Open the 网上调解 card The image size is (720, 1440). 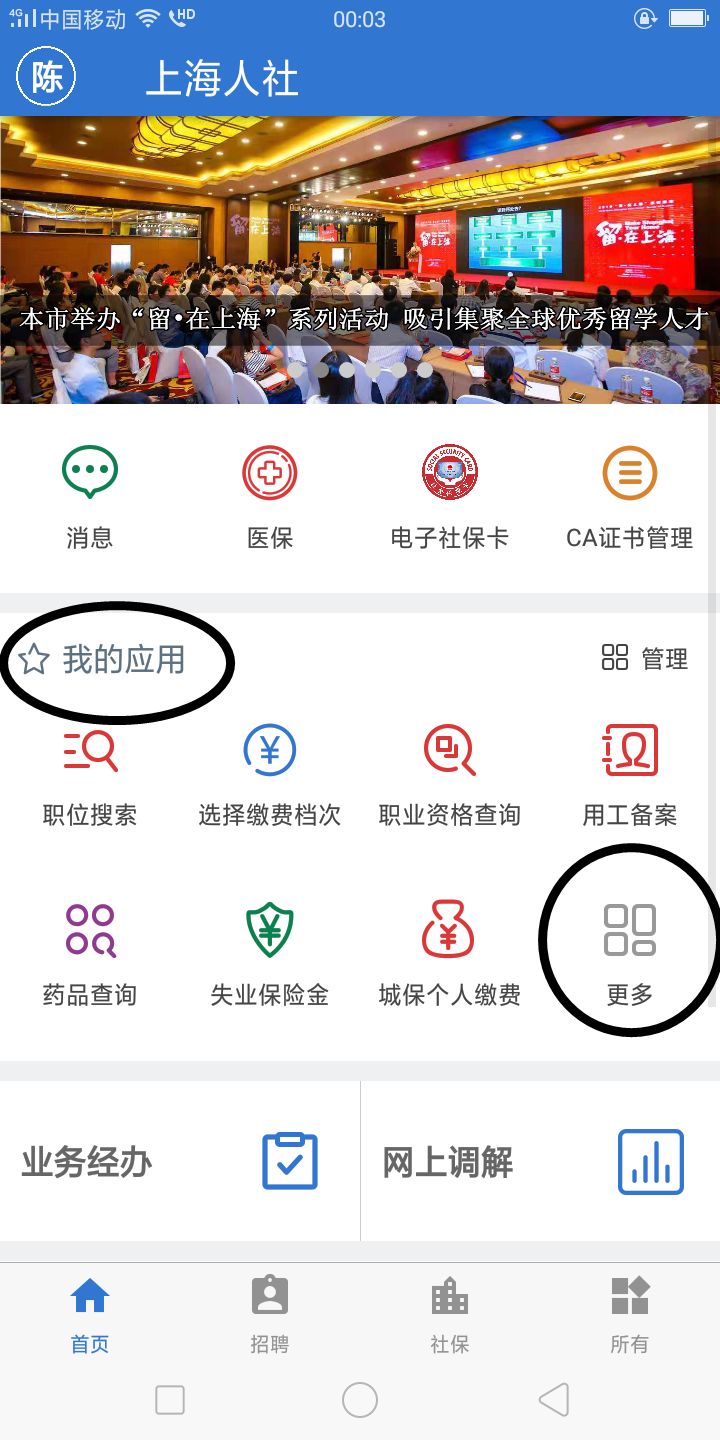coord(540,1161)
